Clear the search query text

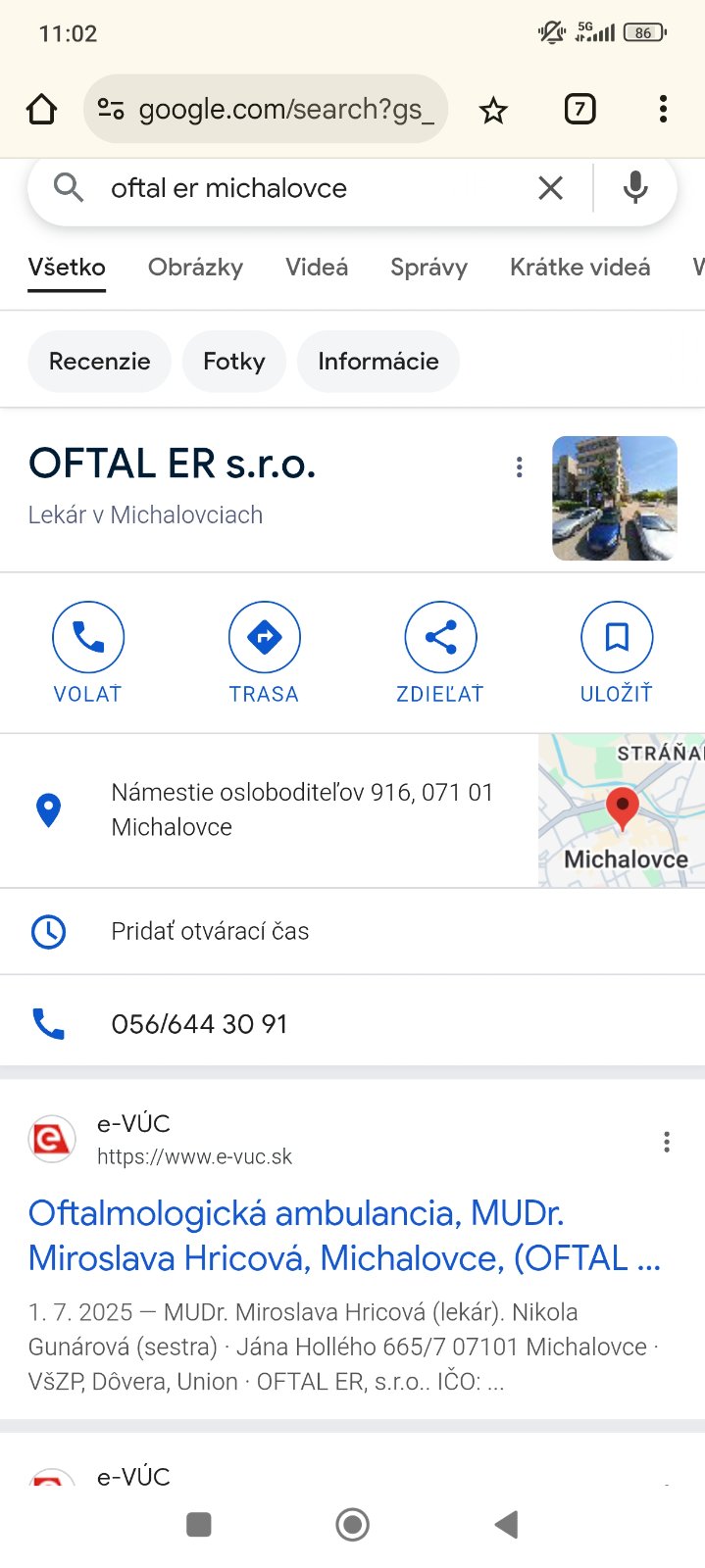pyautogui.click(x=551, y=187)
